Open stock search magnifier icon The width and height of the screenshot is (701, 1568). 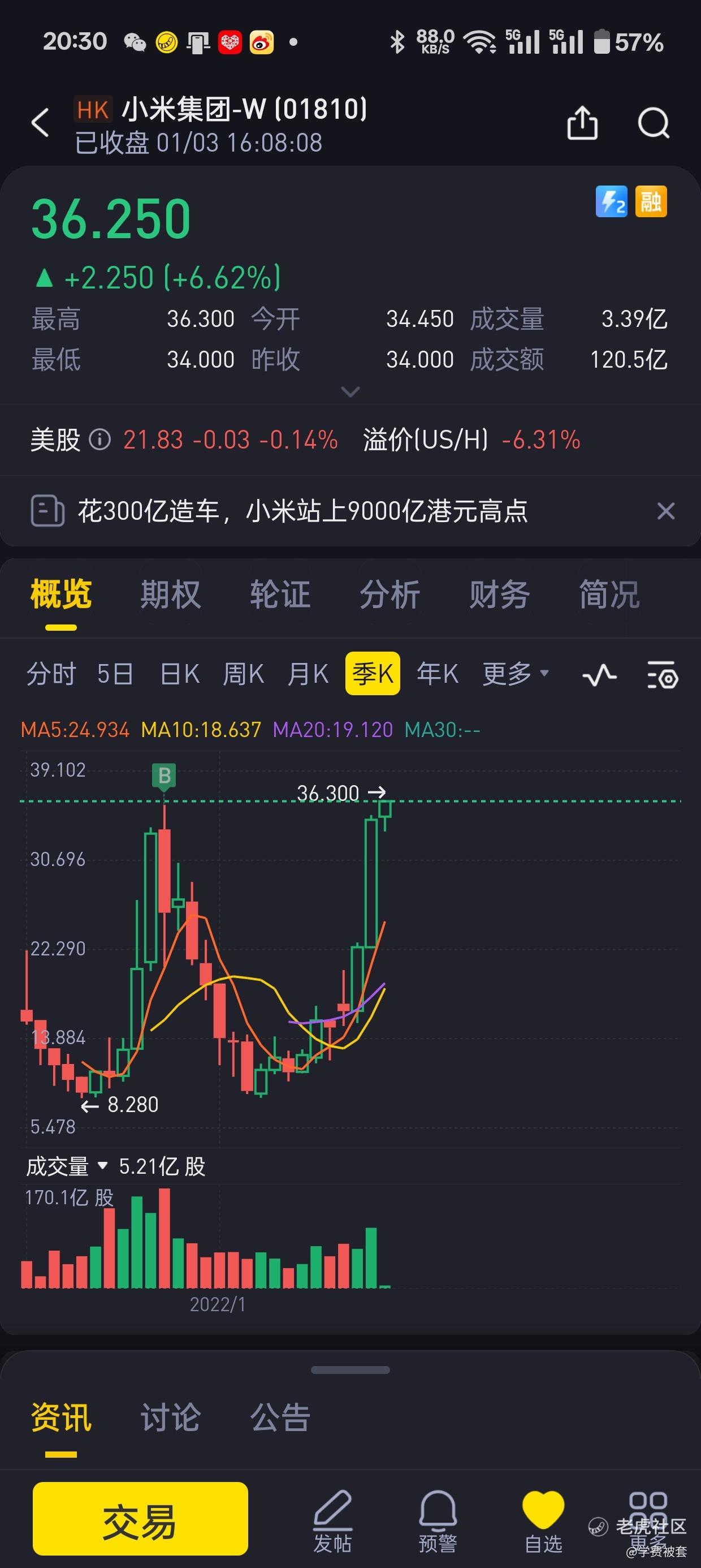click(654, 123)
